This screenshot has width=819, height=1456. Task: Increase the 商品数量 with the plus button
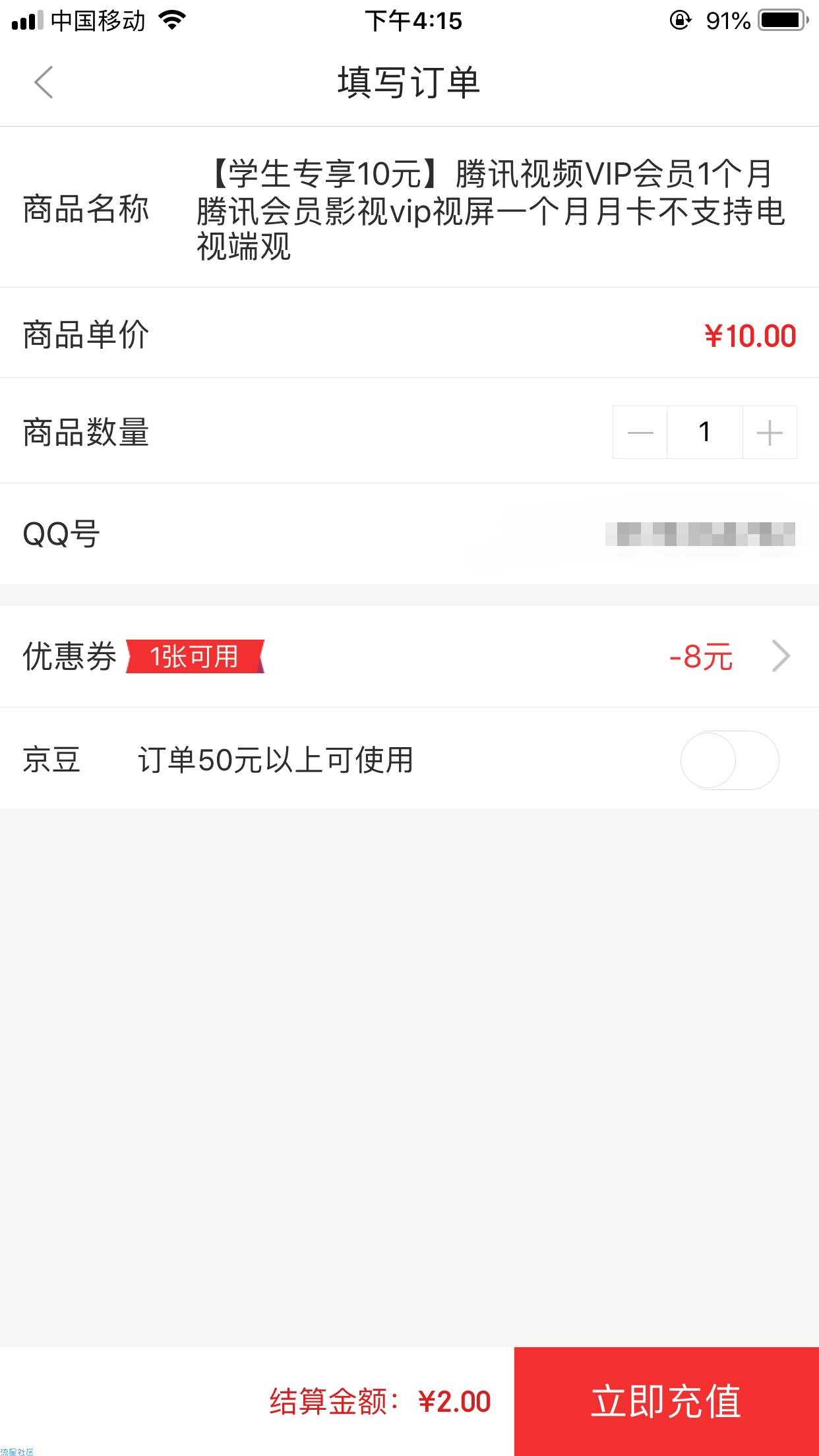[x=770, y=433]
